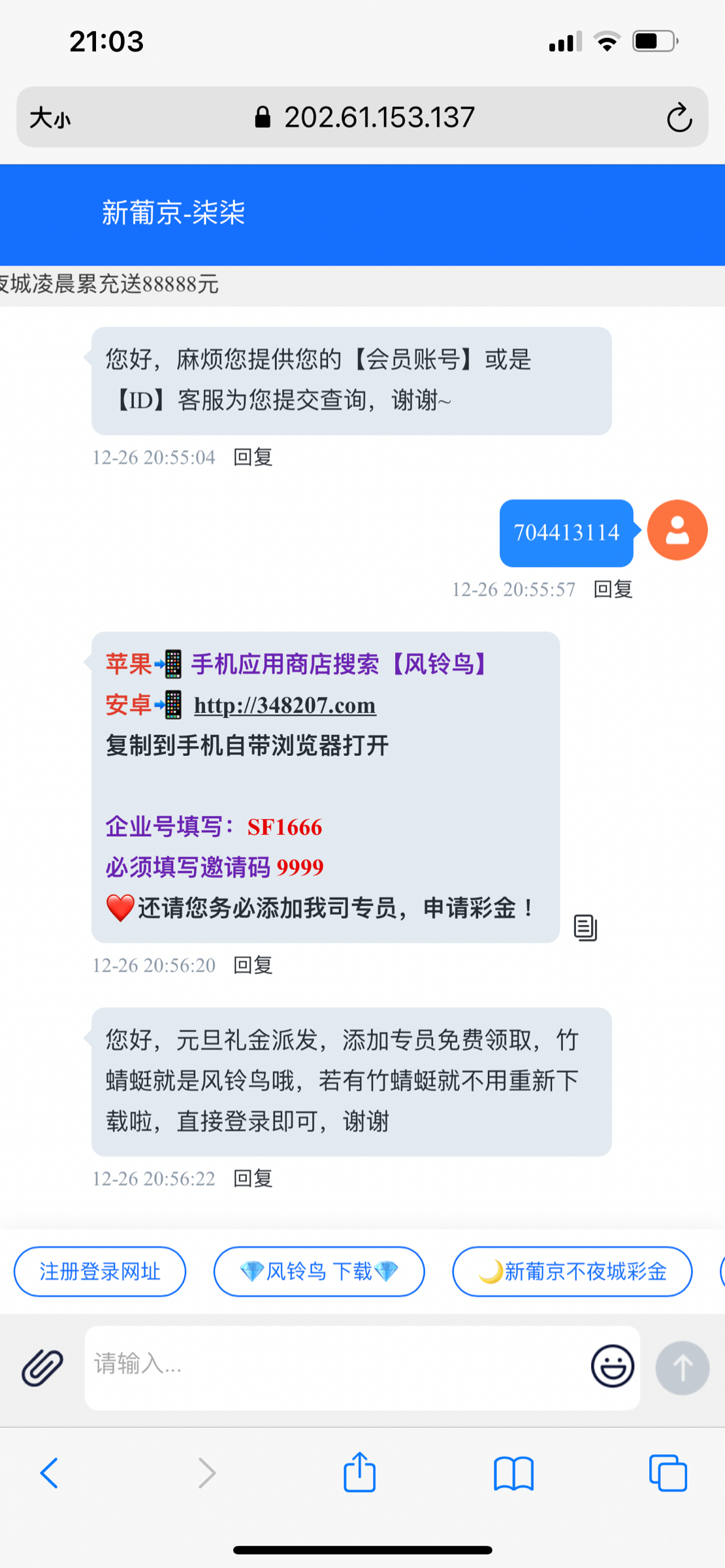725x1568 pixels.
Task: Go back to the previous page
Action: tap(49, 1473)
